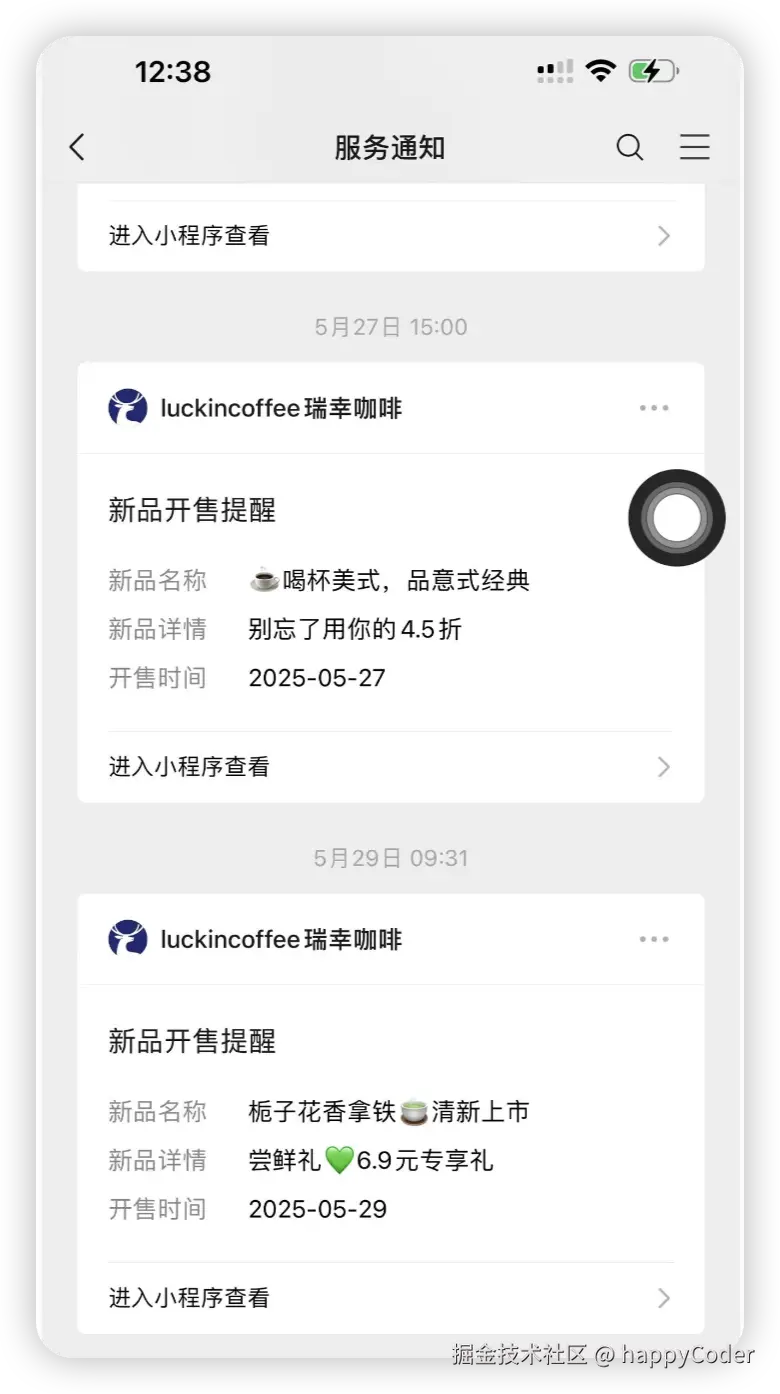Open more options on the 喝杯美式 notification
Image resolution: width=780 pixels, height=1394 pixels.
(654, 408)
